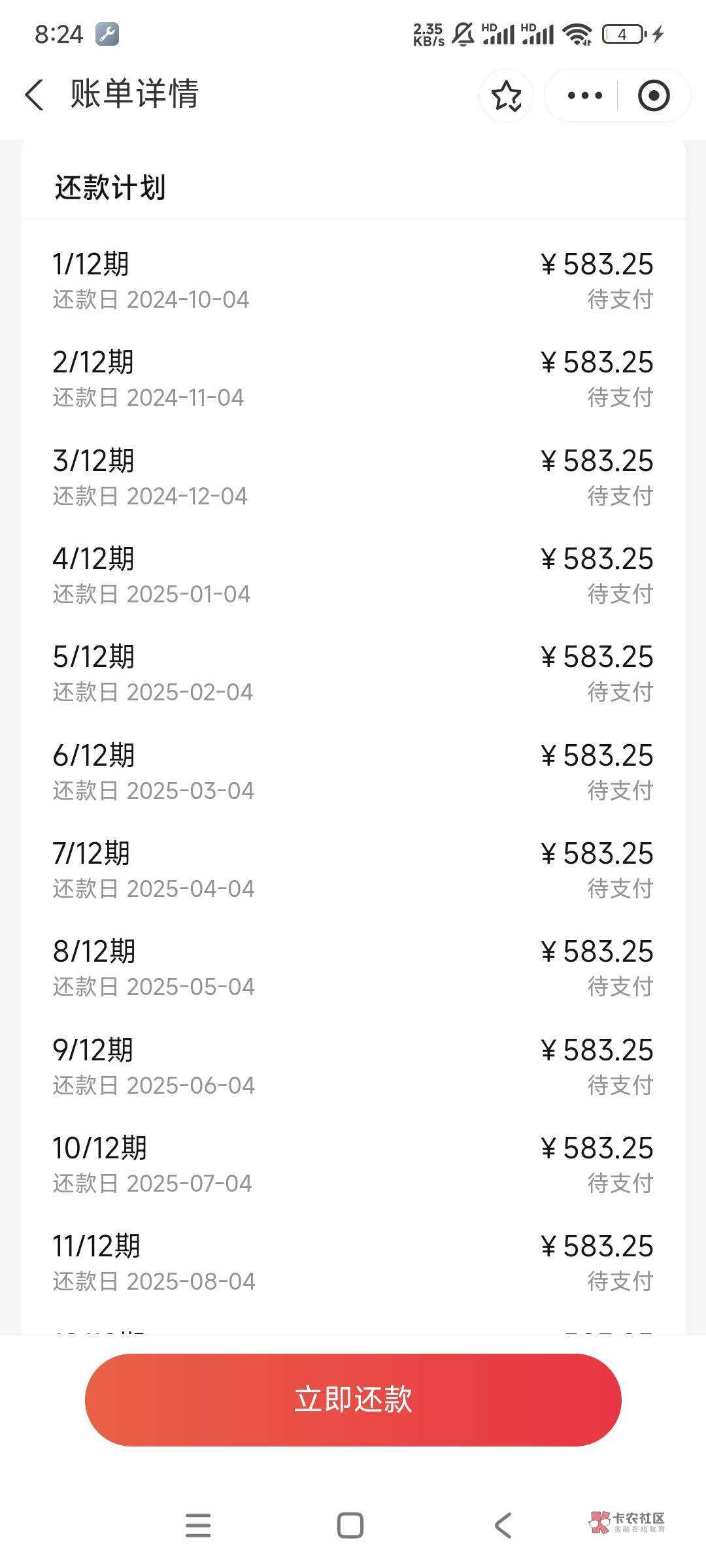The width and height of the screenshot is (706, 1568).
Task: Go back from the 账单详情 page
Action: pos(35,95)
